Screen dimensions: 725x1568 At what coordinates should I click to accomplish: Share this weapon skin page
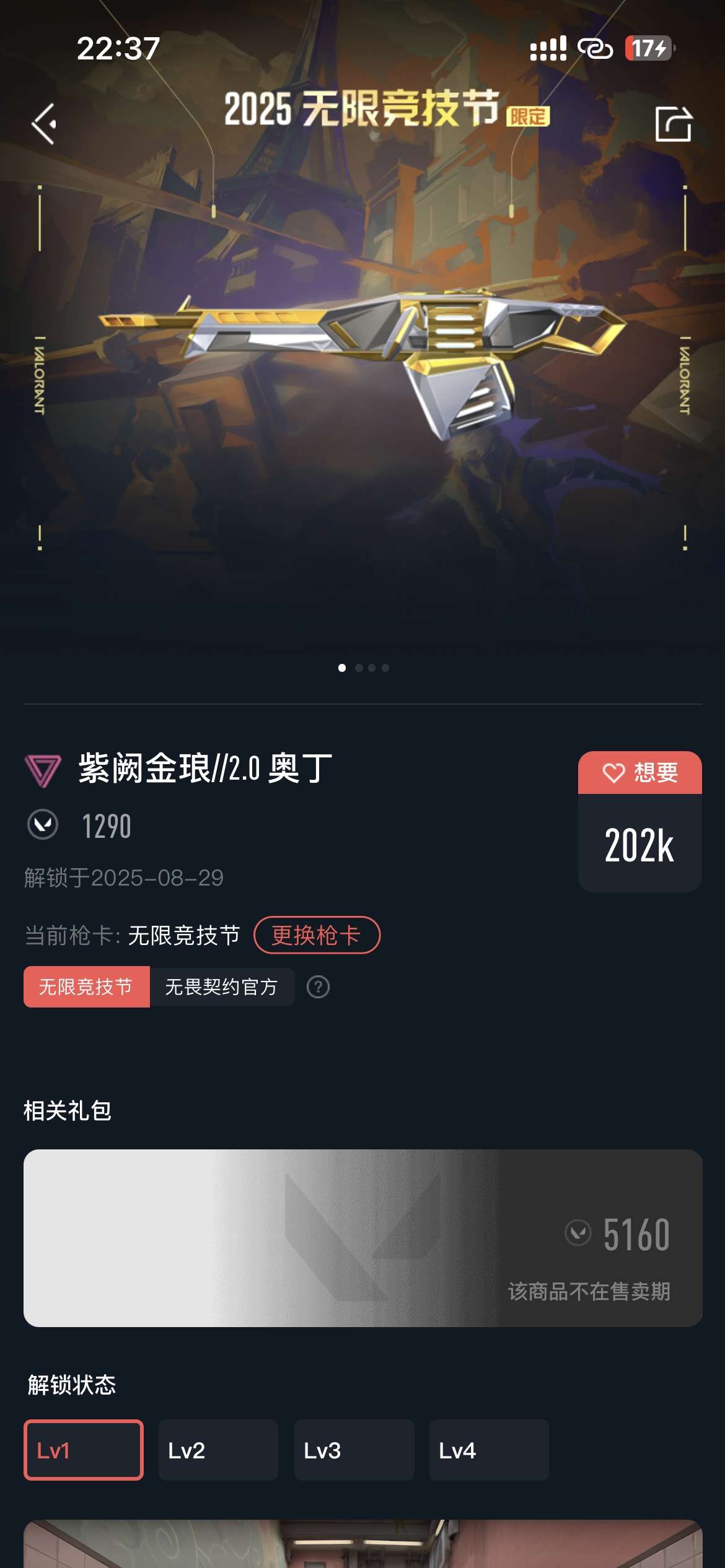(673, 124)
